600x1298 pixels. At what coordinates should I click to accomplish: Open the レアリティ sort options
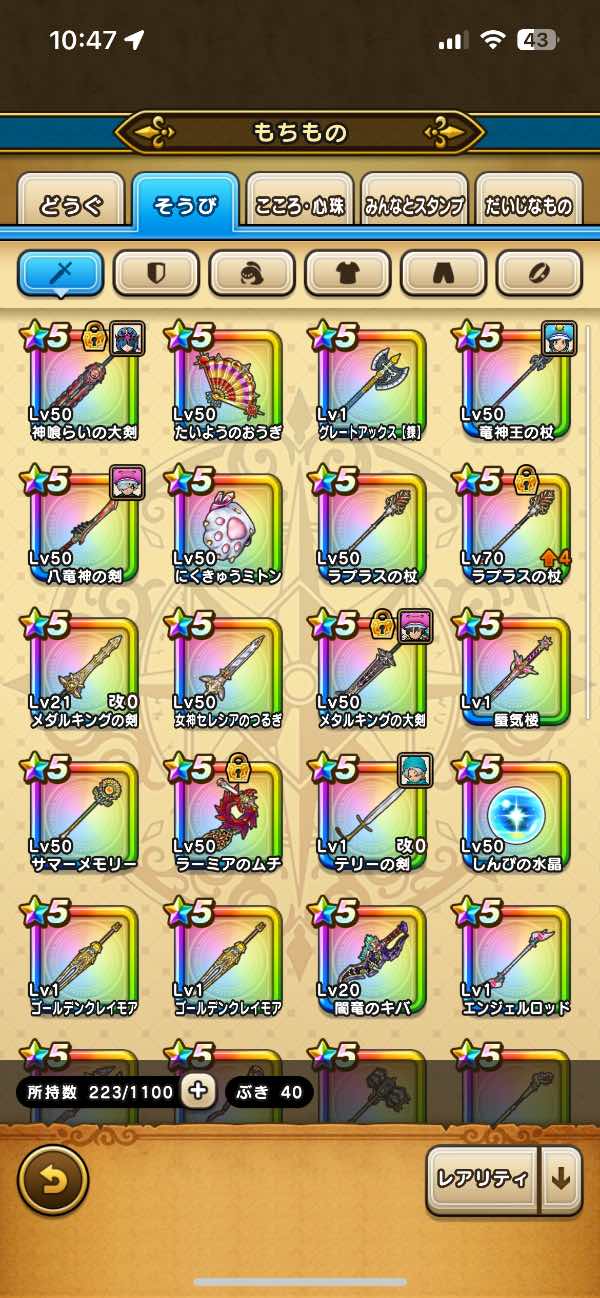pos(483,1179)
